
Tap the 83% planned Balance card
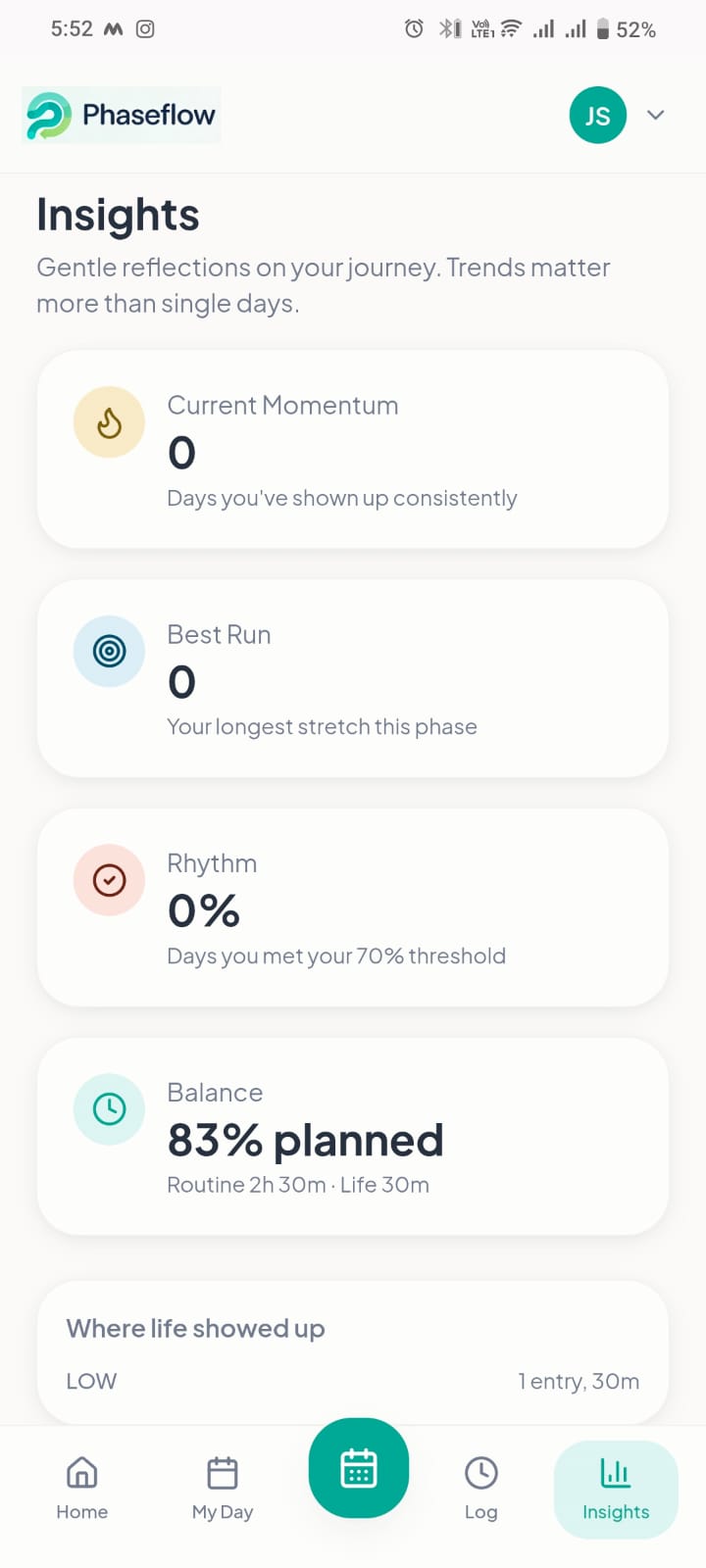[x=352, y=1136]
